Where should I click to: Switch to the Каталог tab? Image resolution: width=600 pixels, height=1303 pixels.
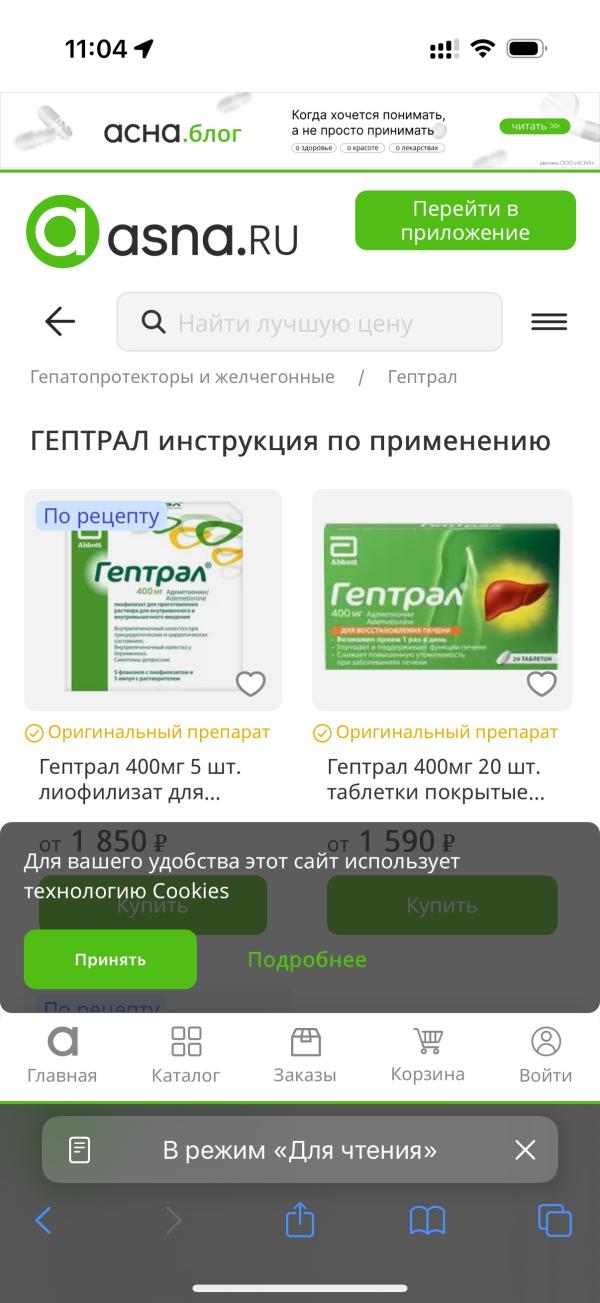186,1056
